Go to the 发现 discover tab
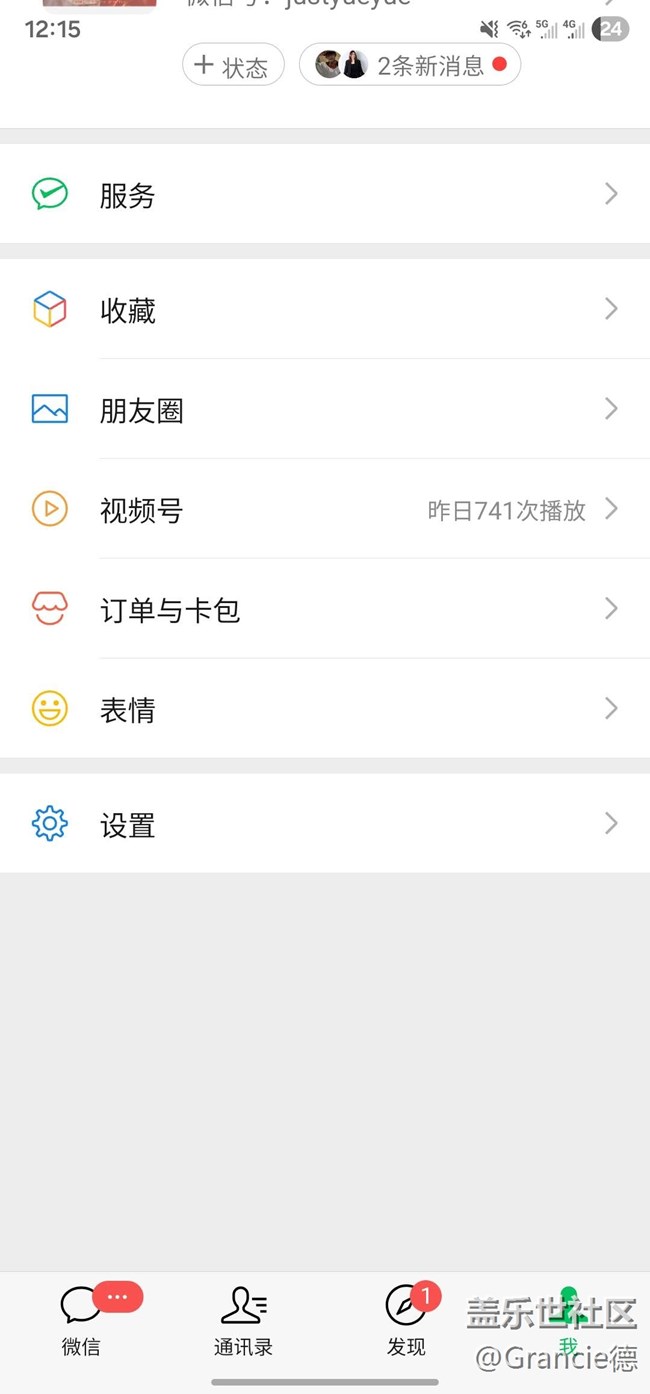Viewport: 650px width, 1394px height. [406, 1320]
